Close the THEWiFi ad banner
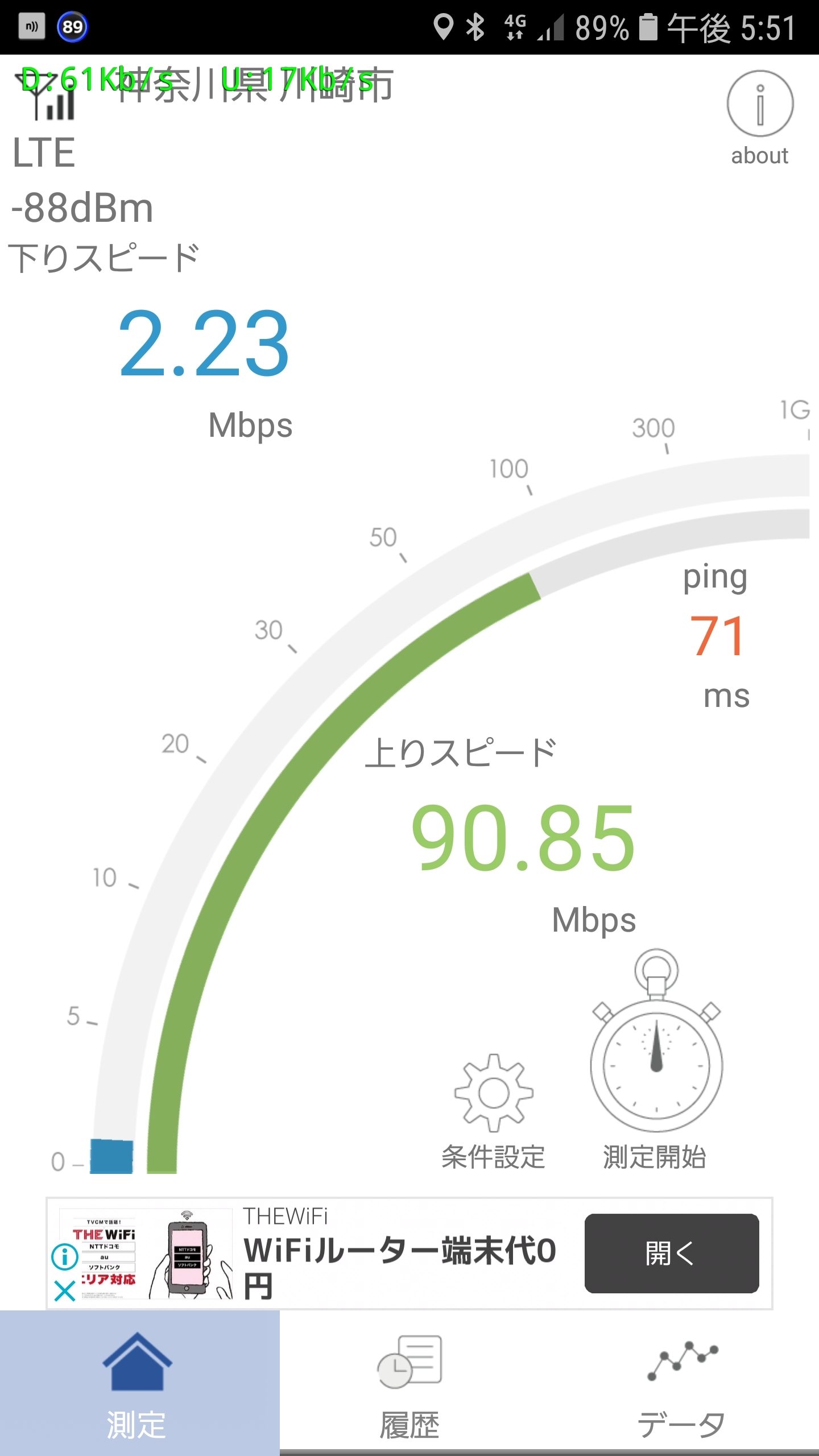The image size is (819, 1456). [x=65, y=1291]
